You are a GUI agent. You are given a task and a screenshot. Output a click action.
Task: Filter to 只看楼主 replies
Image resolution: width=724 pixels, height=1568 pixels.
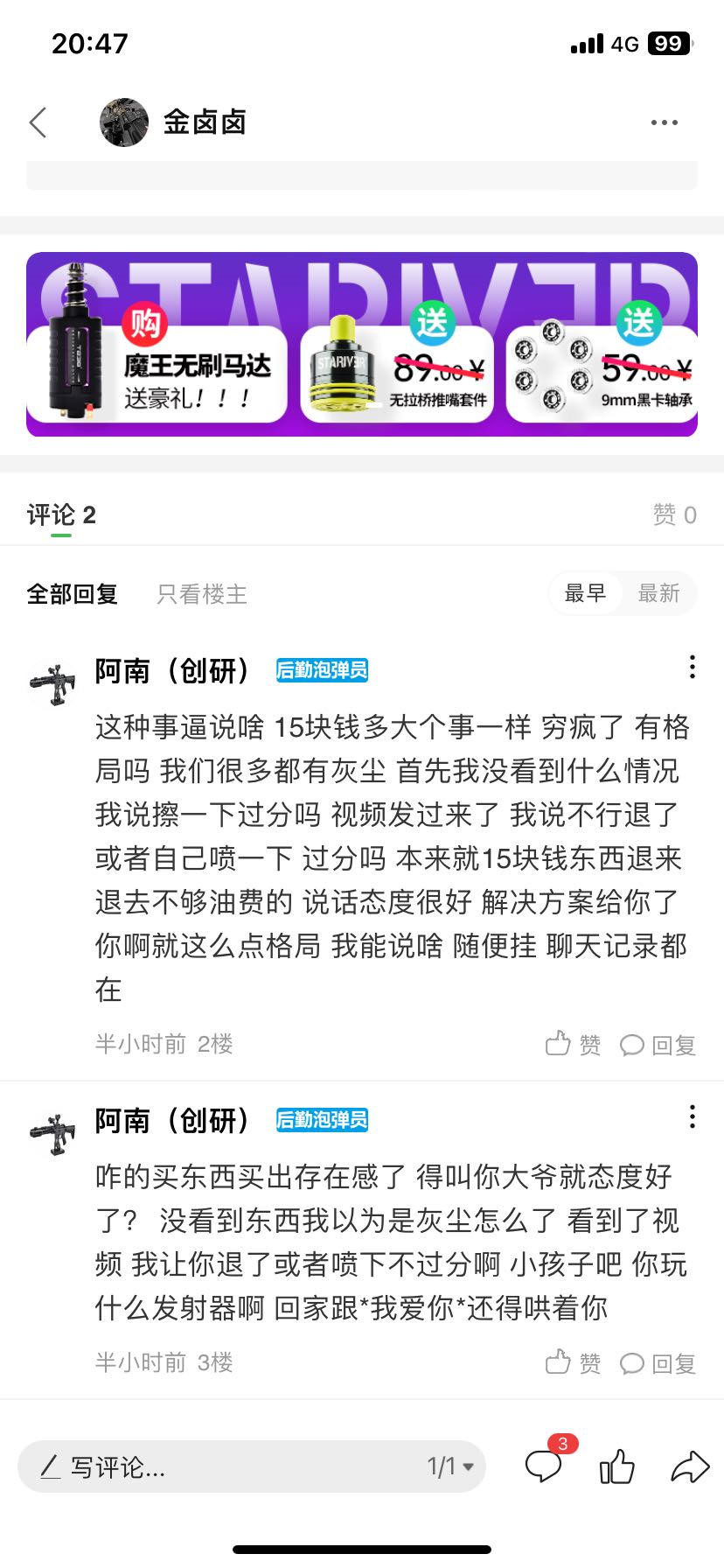click(202, 594)
